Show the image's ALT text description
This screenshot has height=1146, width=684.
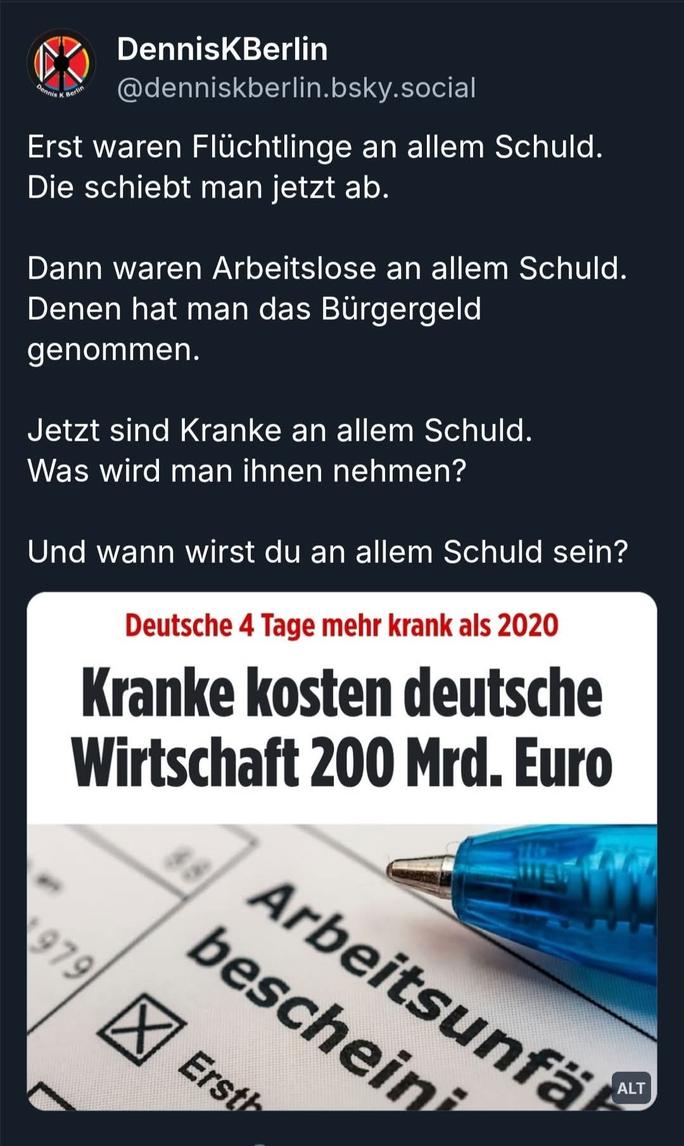tap(630, 1087)
